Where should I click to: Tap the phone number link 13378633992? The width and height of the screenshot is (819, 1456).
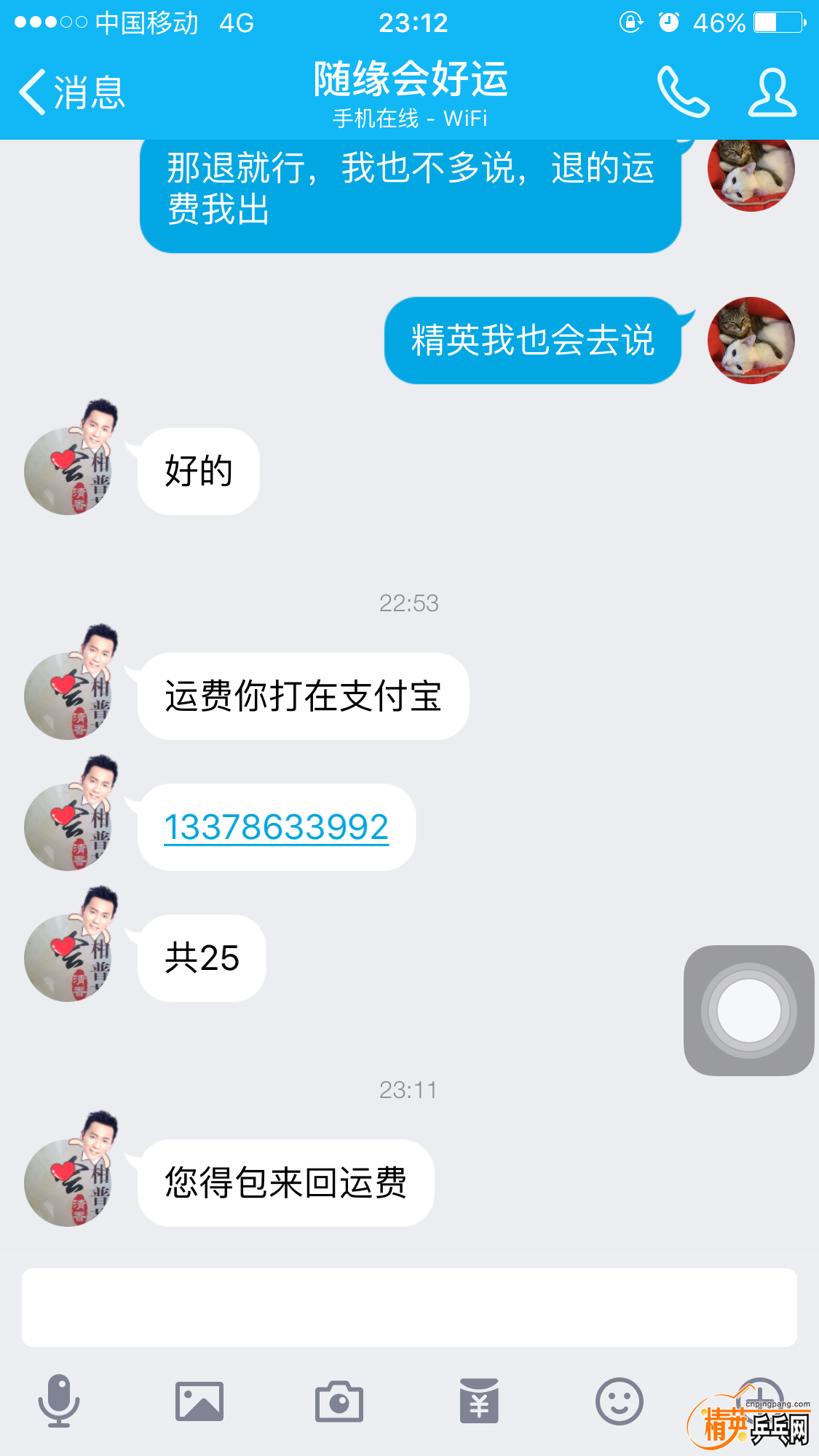[x=277, y=827]
